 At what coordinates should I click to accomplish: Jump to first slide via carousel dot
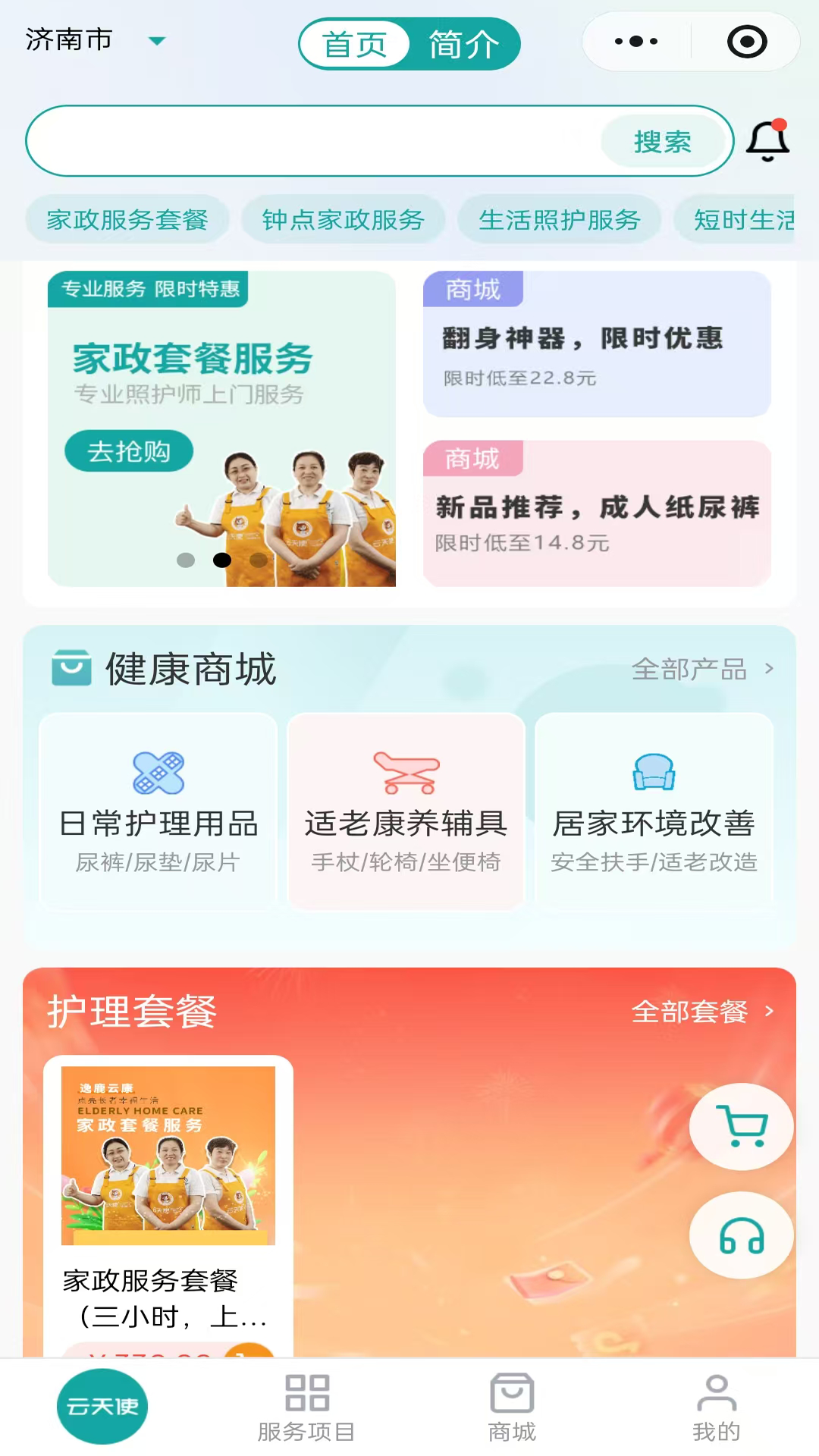point(184,560)
